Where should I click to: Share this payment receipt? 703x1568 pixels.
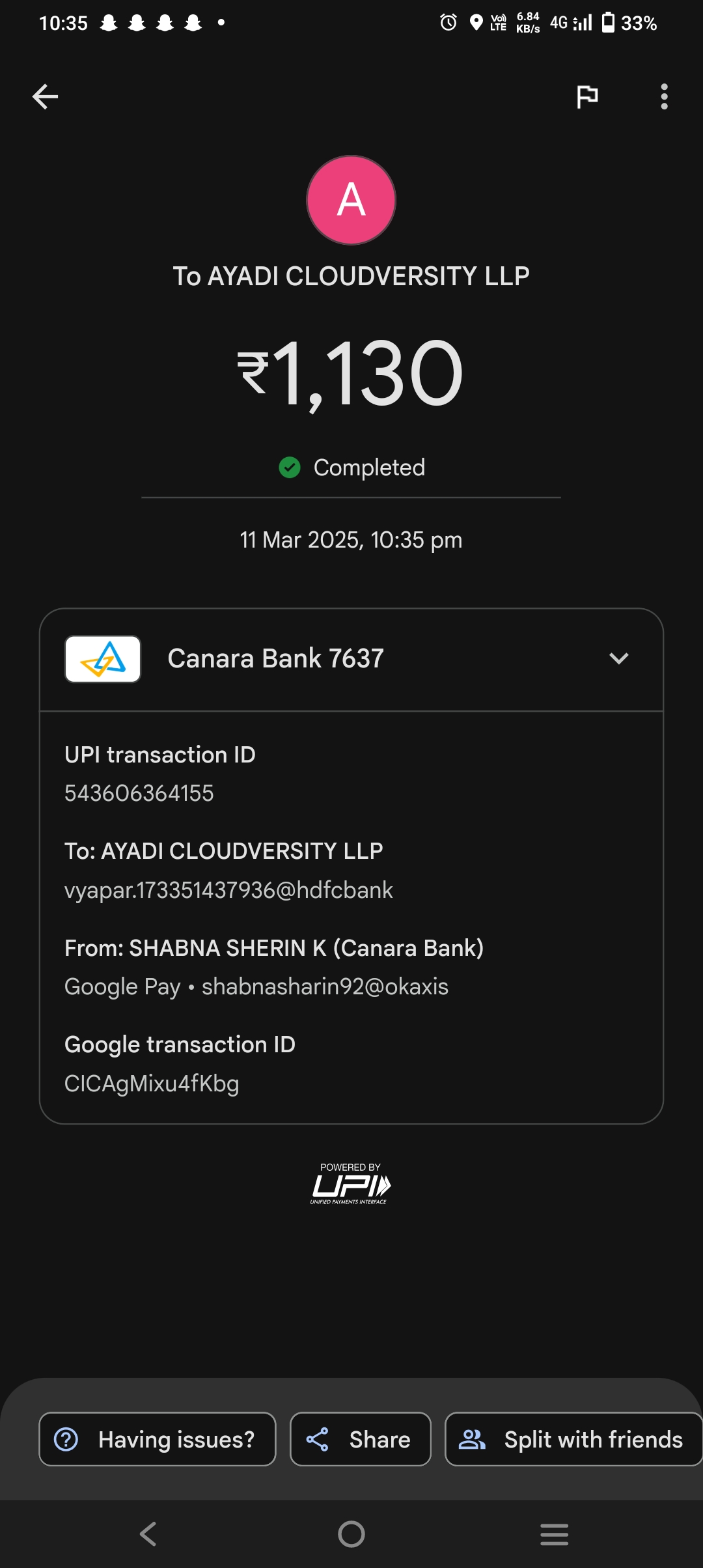coord(360,1439)
